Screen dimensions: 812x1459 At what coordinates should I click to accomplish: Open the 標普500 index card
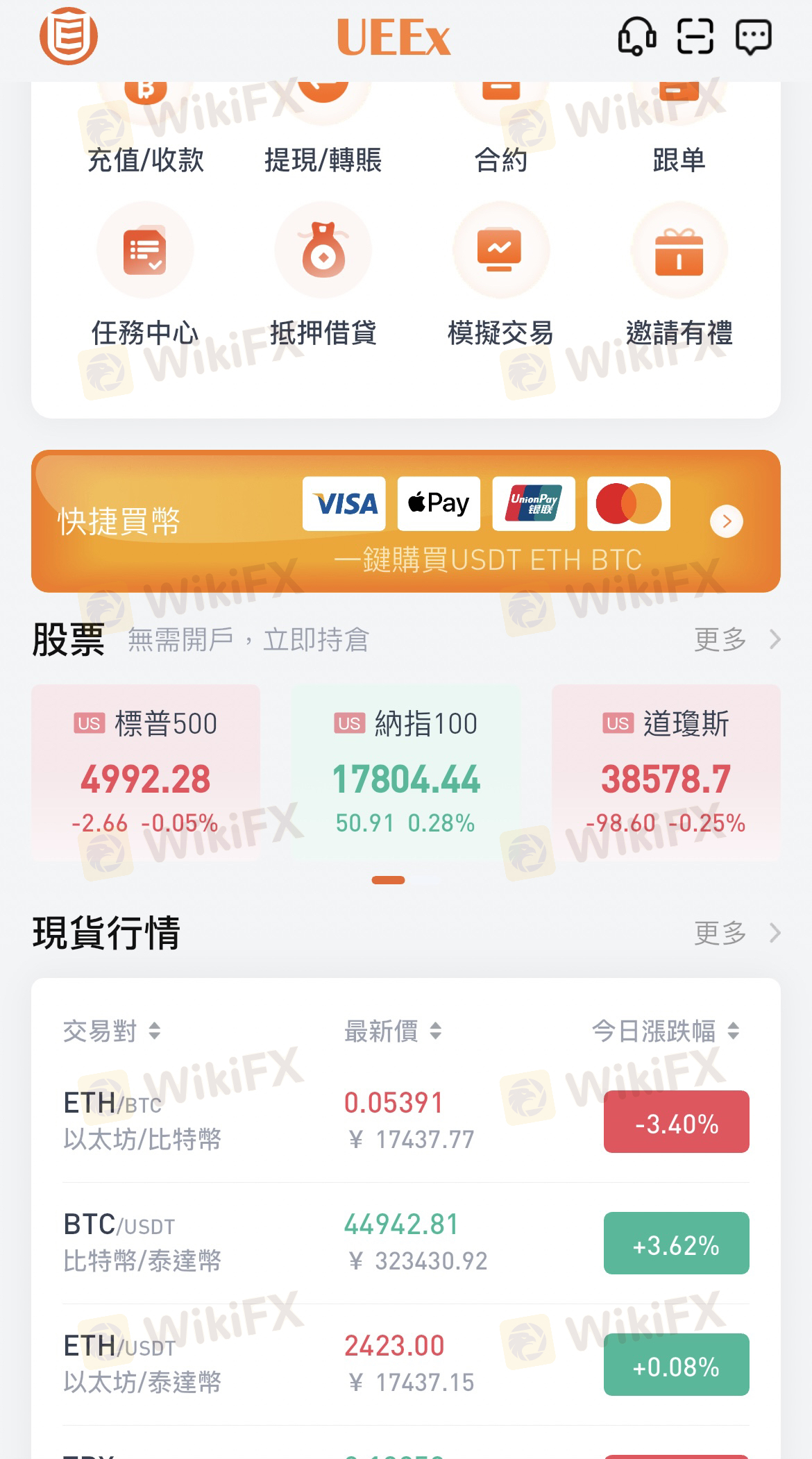point(146,773)
